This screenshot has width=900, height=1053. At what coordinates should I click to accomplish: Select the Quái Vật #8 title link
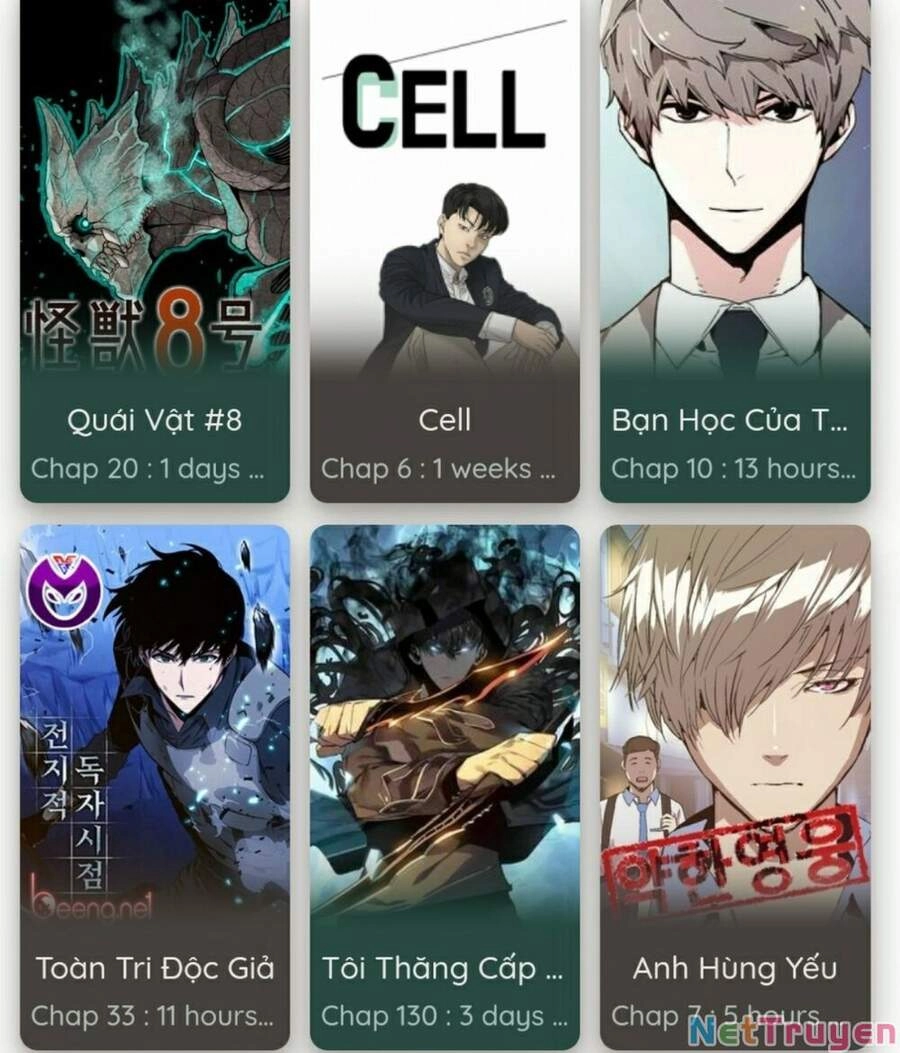point(152,420)
